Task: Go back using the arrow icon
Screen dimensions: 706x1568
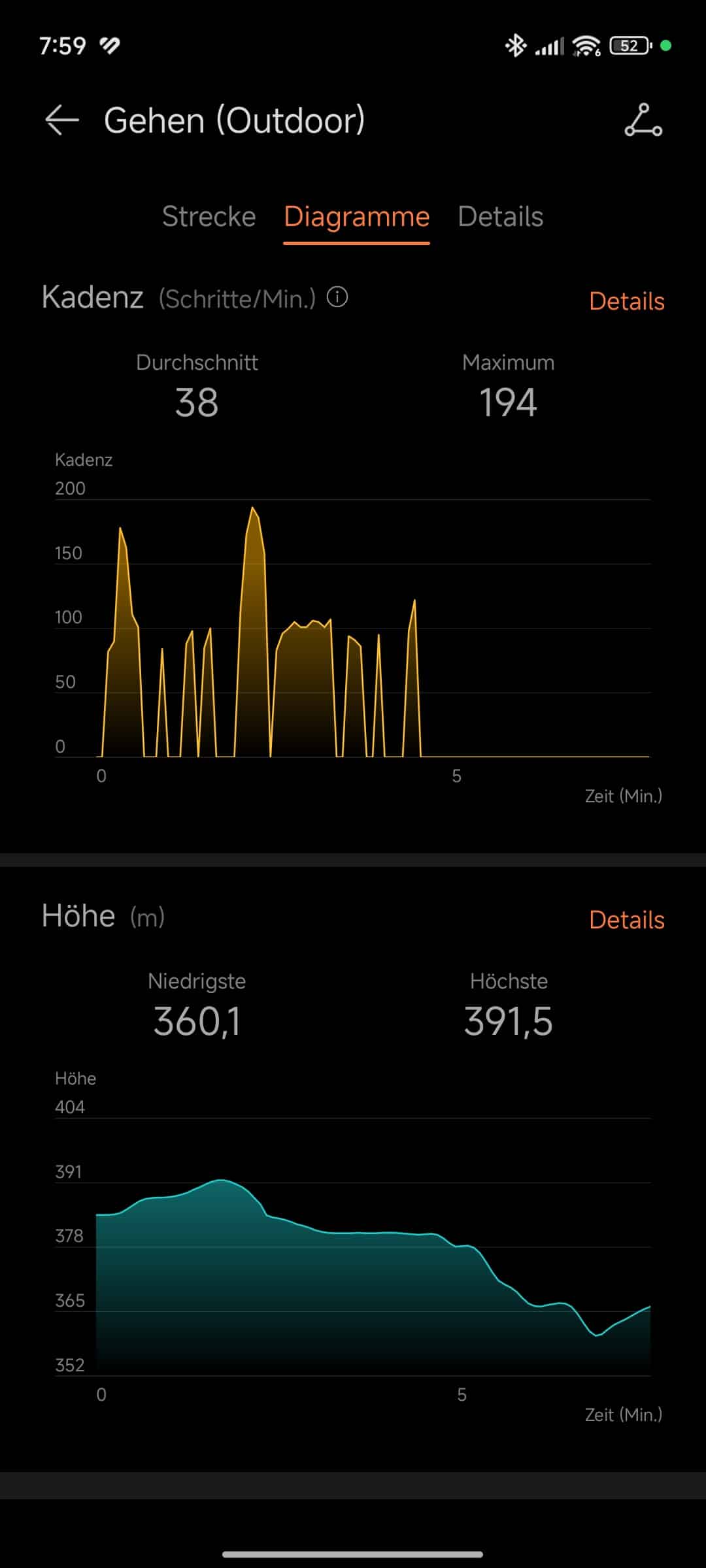Action: click(62, 121)
